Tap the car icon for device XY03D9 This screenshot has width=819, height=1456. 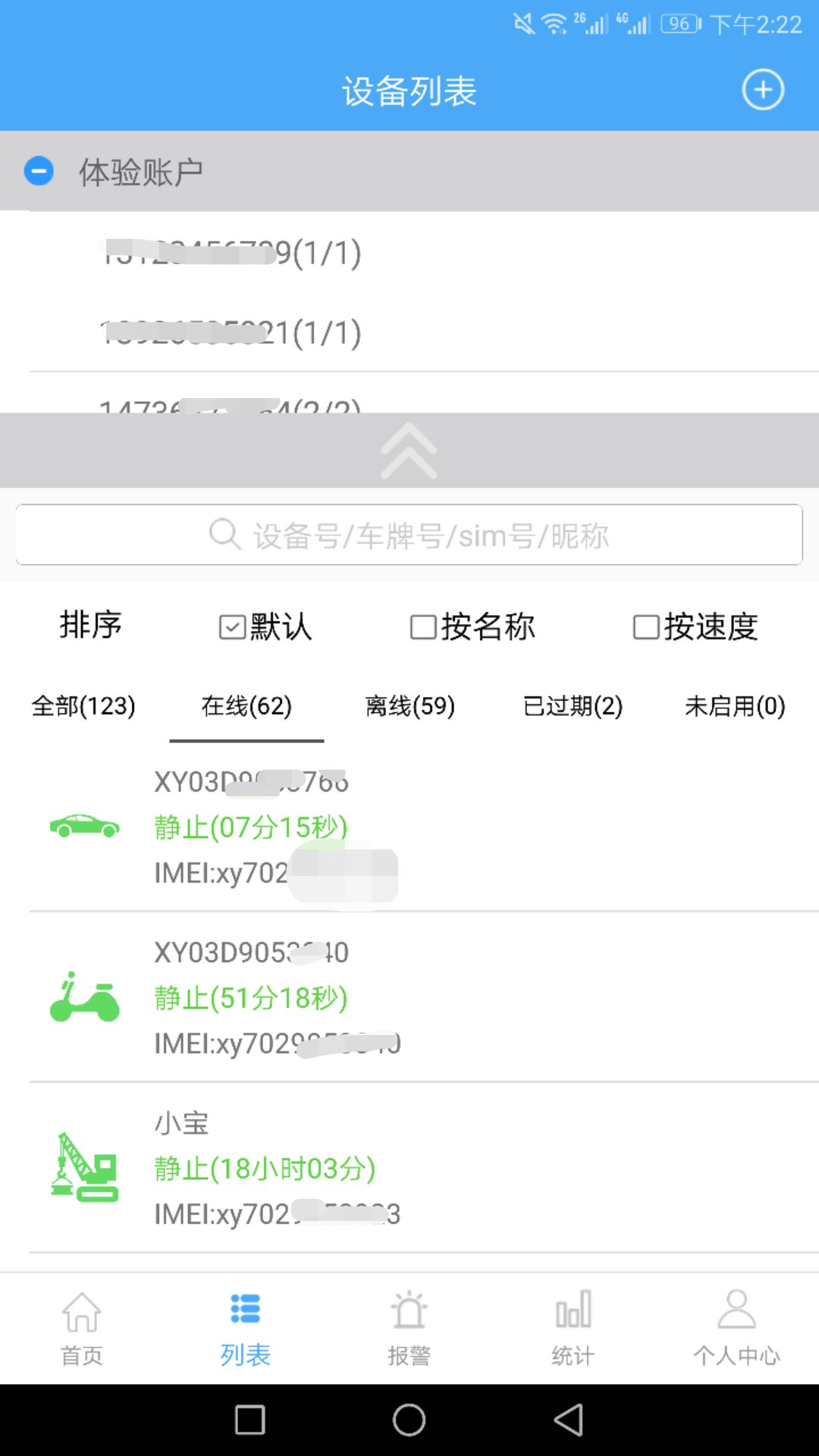(86, 827)
